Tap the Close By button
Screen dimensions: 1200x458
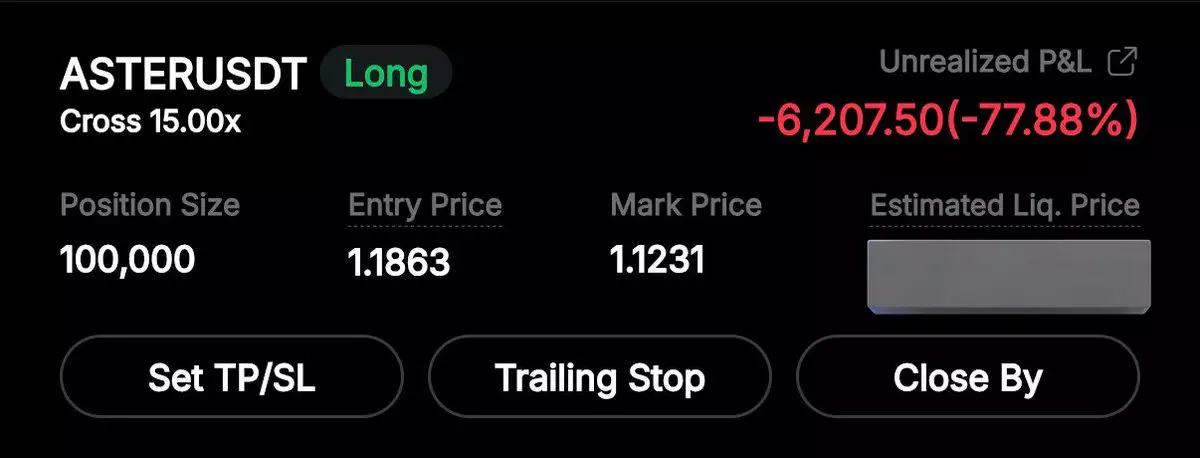click(967, 378)
